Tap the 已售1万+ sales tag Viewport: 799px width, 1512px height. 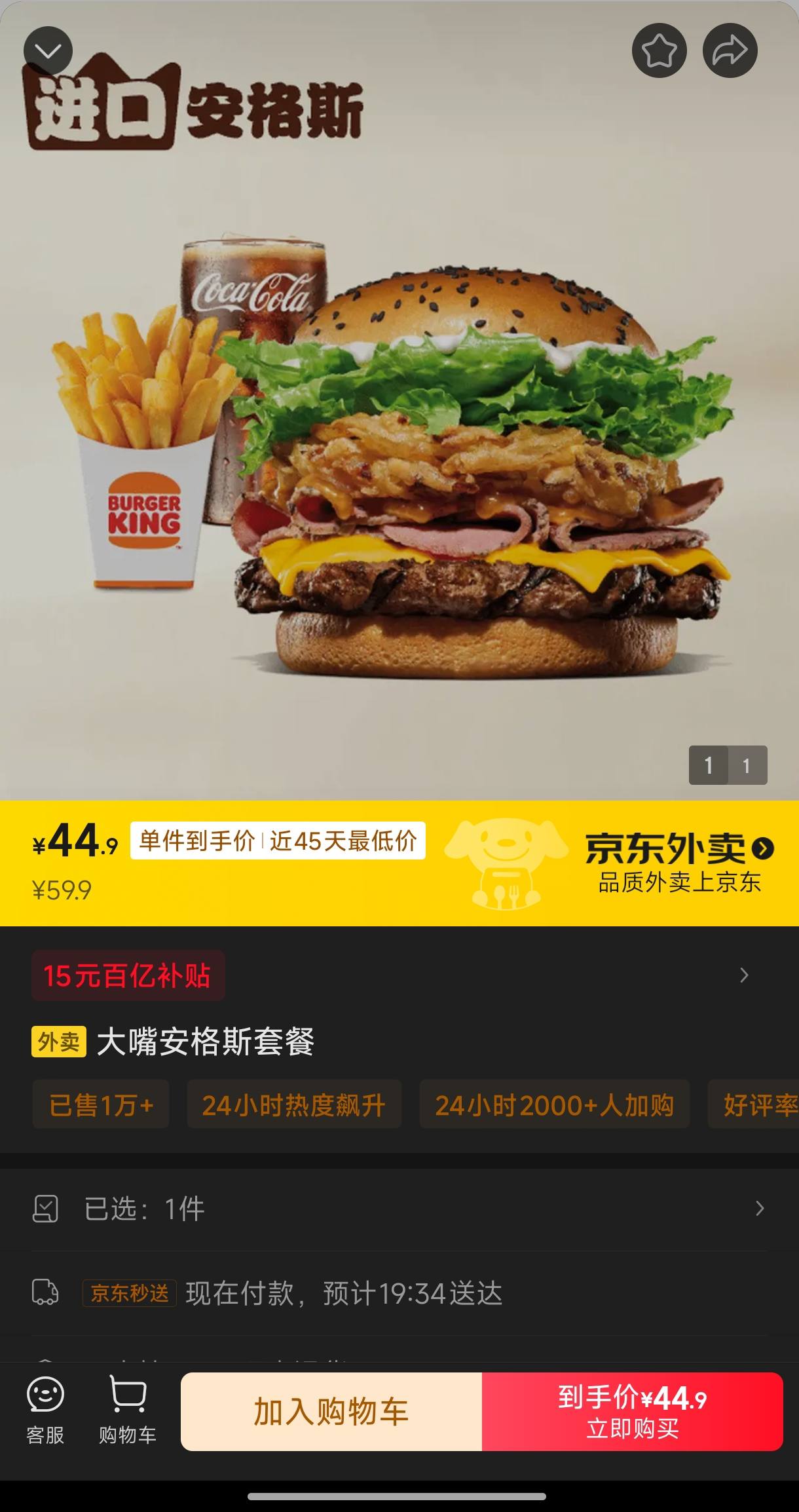point(100,1105)
